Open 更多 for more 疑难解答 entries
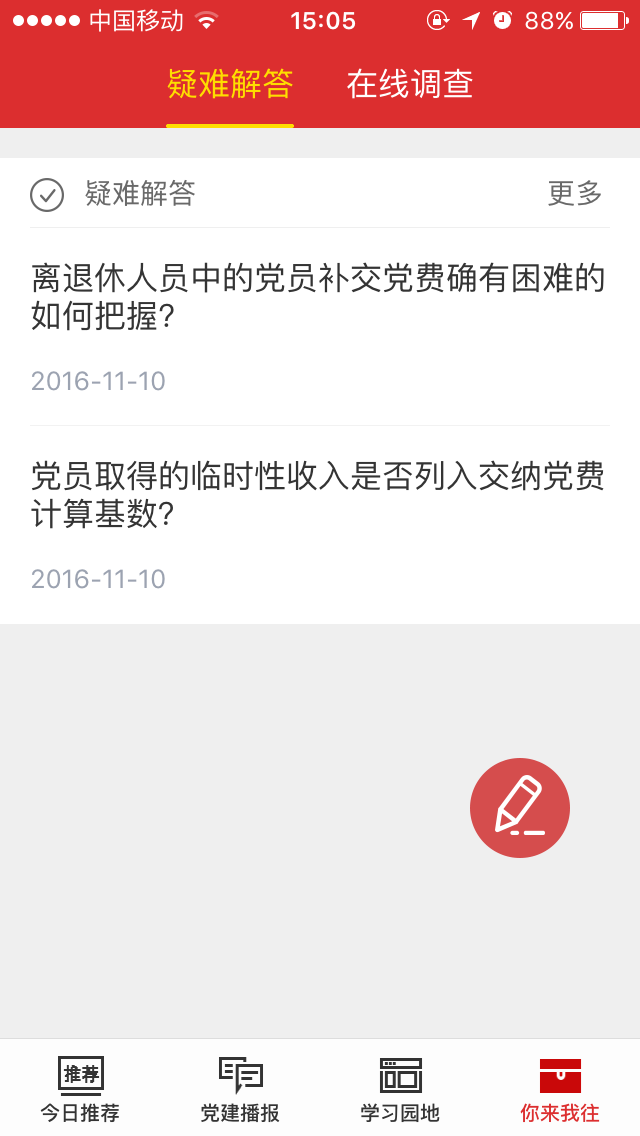 [x=575, y=193]
